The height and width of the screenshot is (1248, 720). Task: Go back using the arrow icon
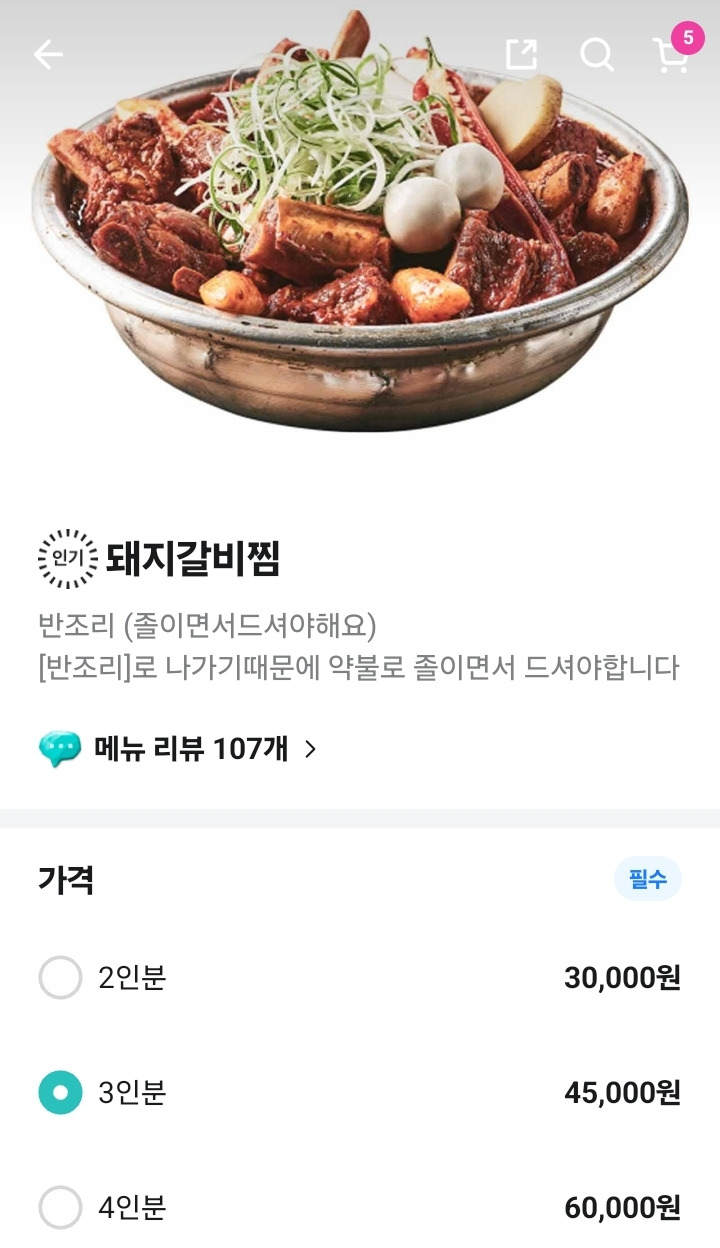48,55
